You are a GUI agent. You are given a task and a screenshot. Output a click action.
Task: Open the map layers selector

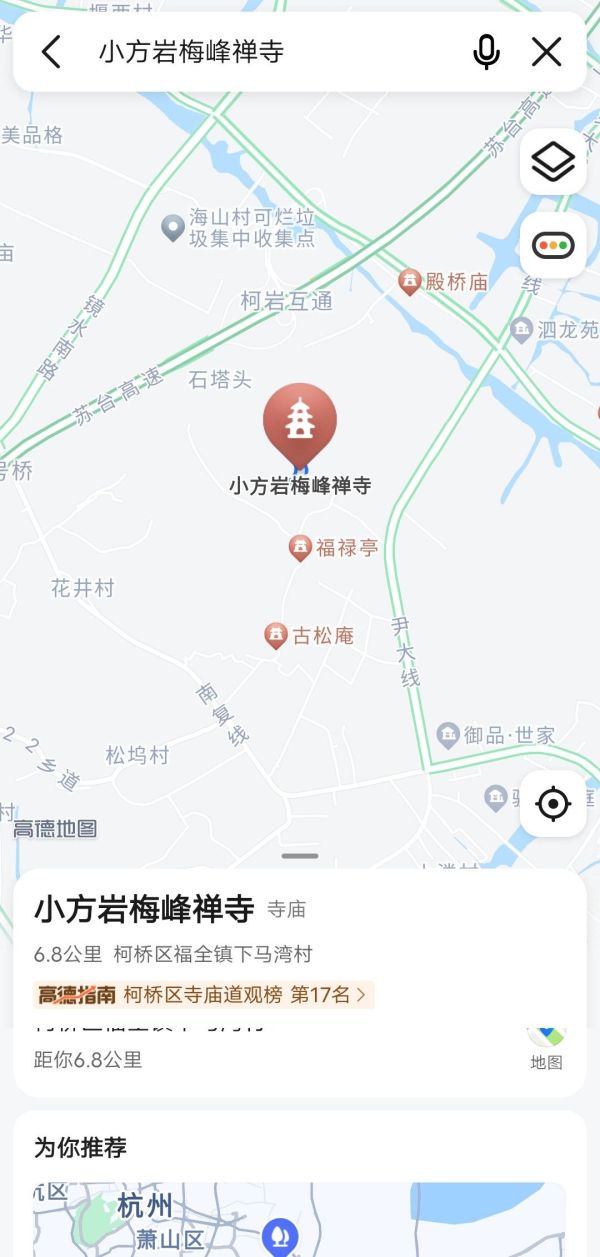tap(553, 162)
